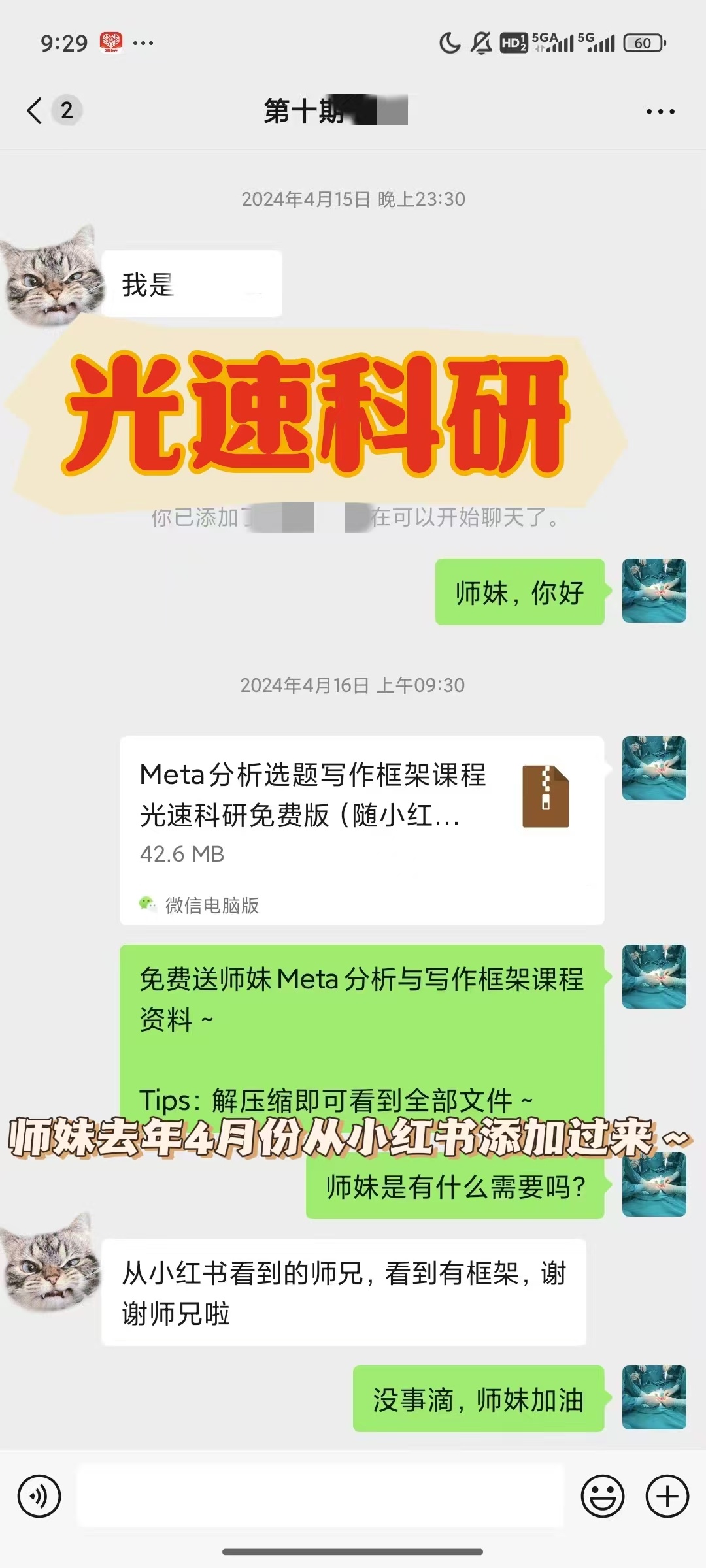Open the plus attachment menu
706x1568 pixels.
coord(667,1495)
